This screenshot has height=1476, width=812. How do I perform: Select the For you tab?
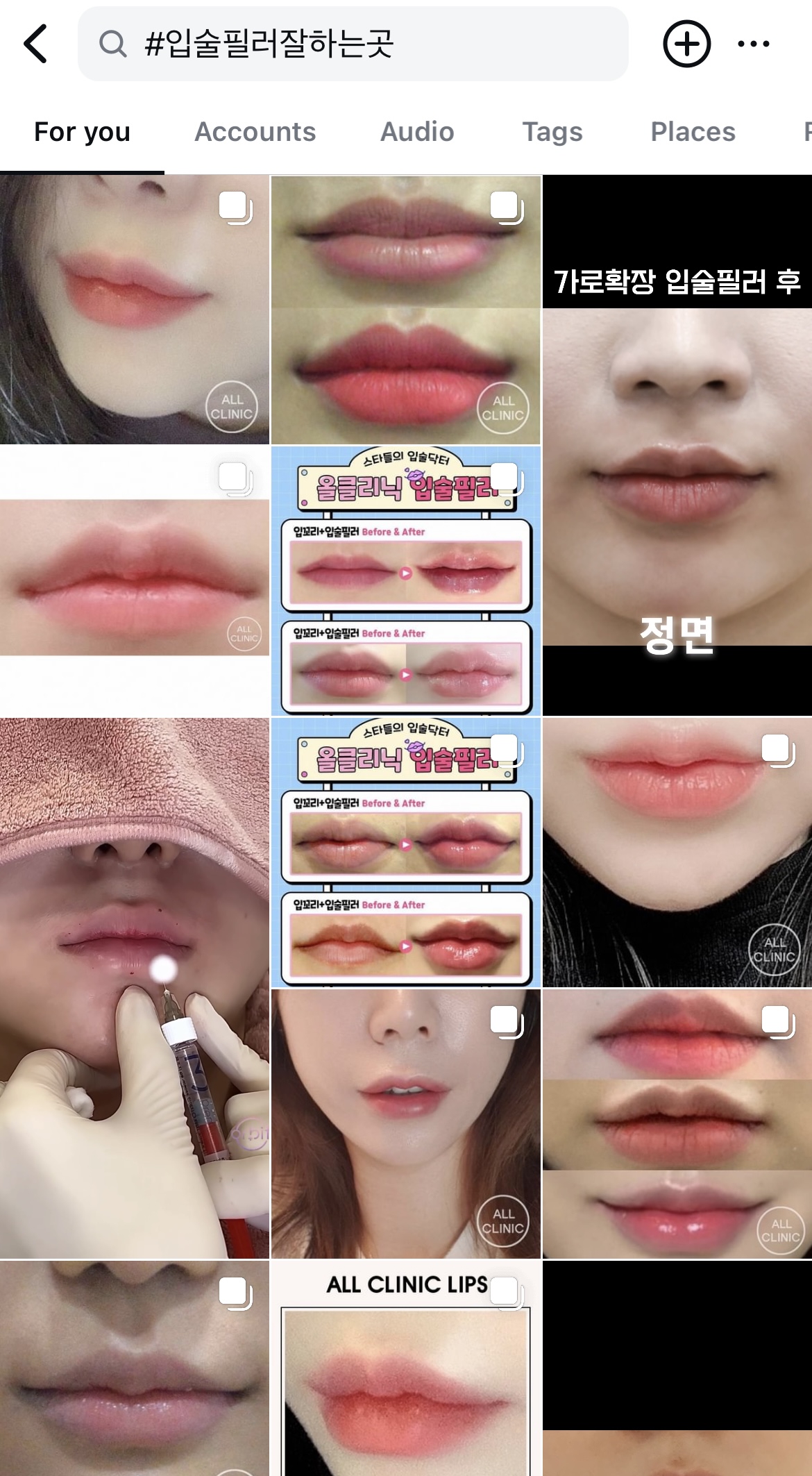(82, 132)
